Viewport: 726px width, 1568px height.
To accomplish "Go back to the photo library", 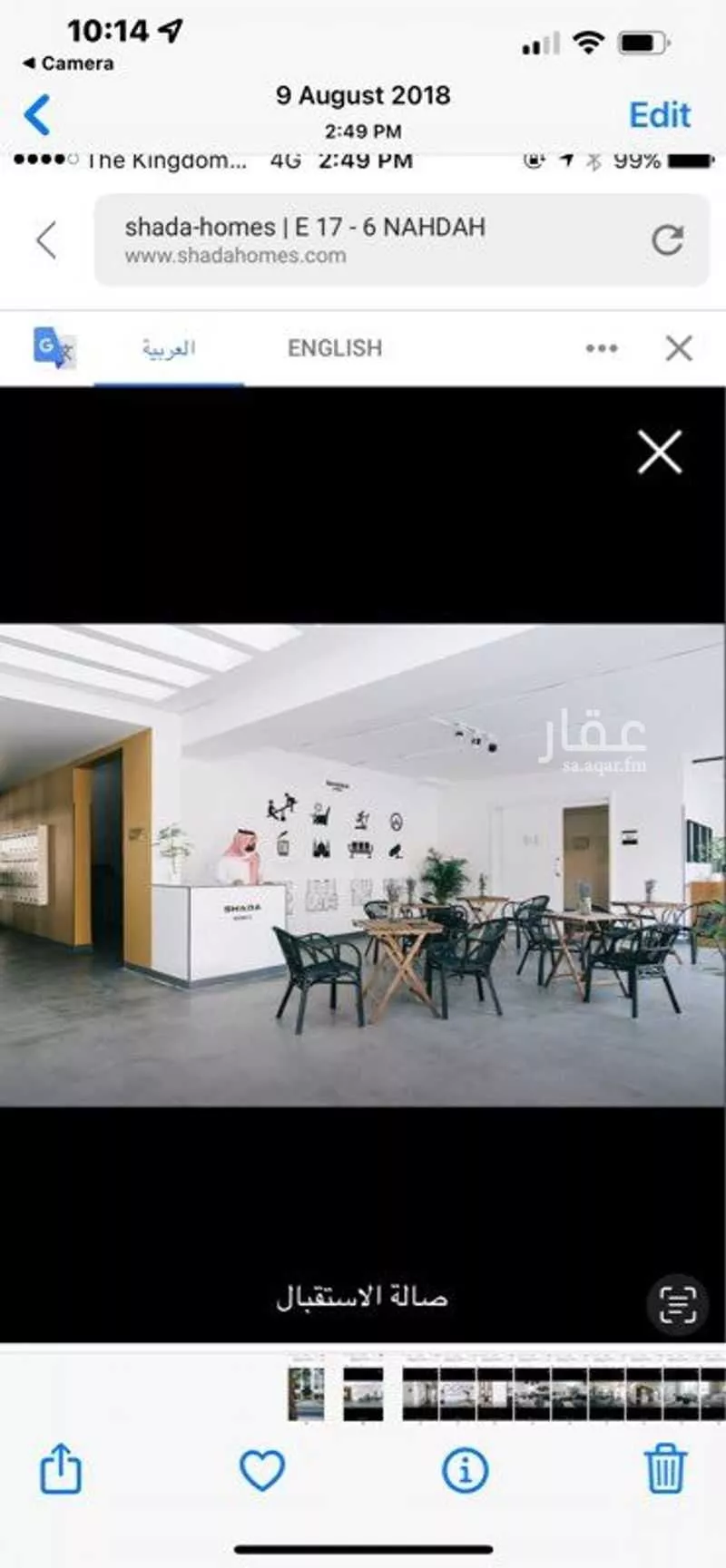I will click(38, 115).
